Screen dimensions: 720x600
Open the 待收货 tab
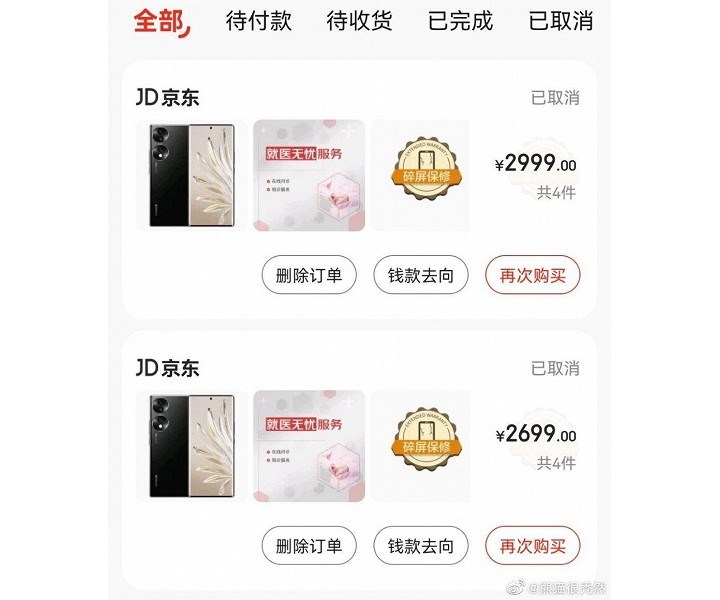(360, 21)
